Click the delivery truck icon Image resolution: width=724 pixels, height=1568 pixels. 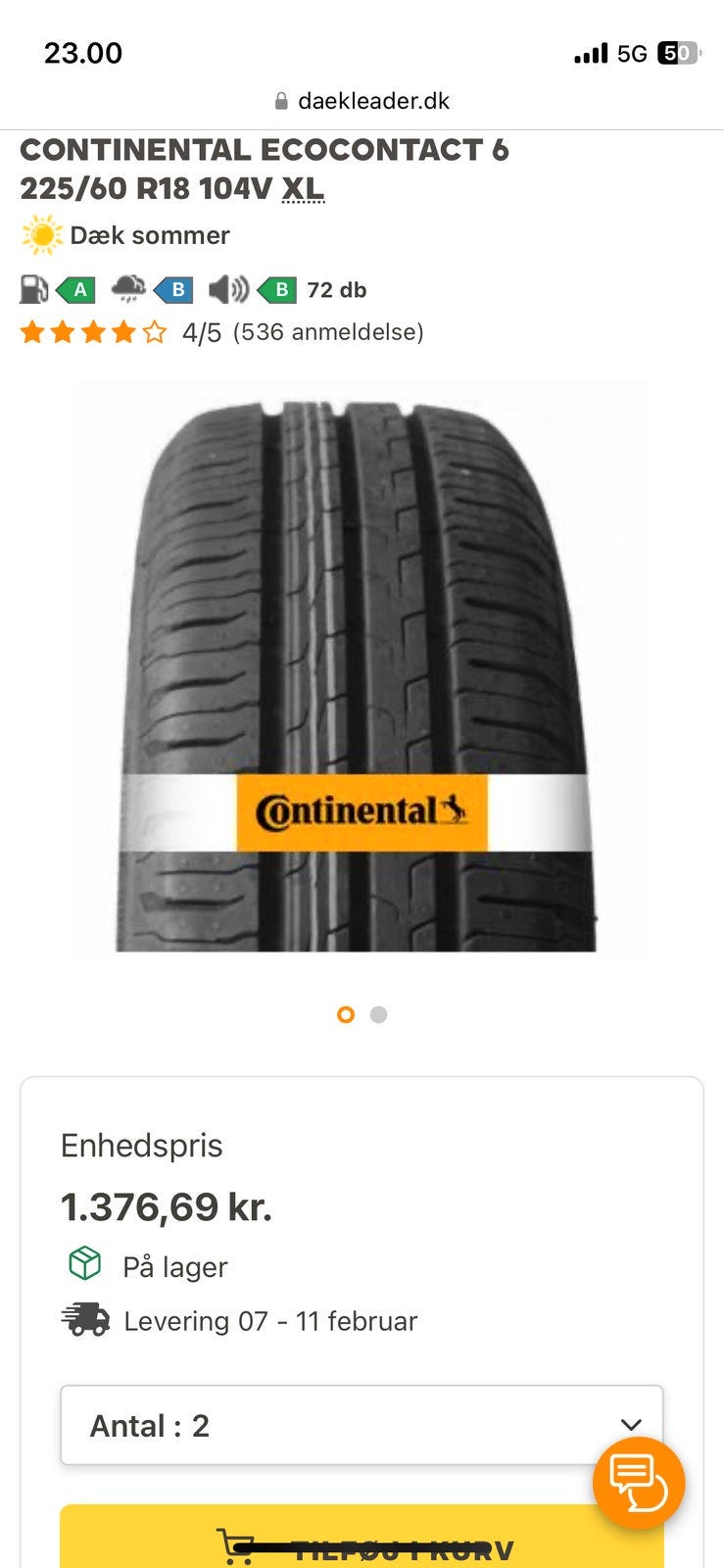coord(86,1320)
